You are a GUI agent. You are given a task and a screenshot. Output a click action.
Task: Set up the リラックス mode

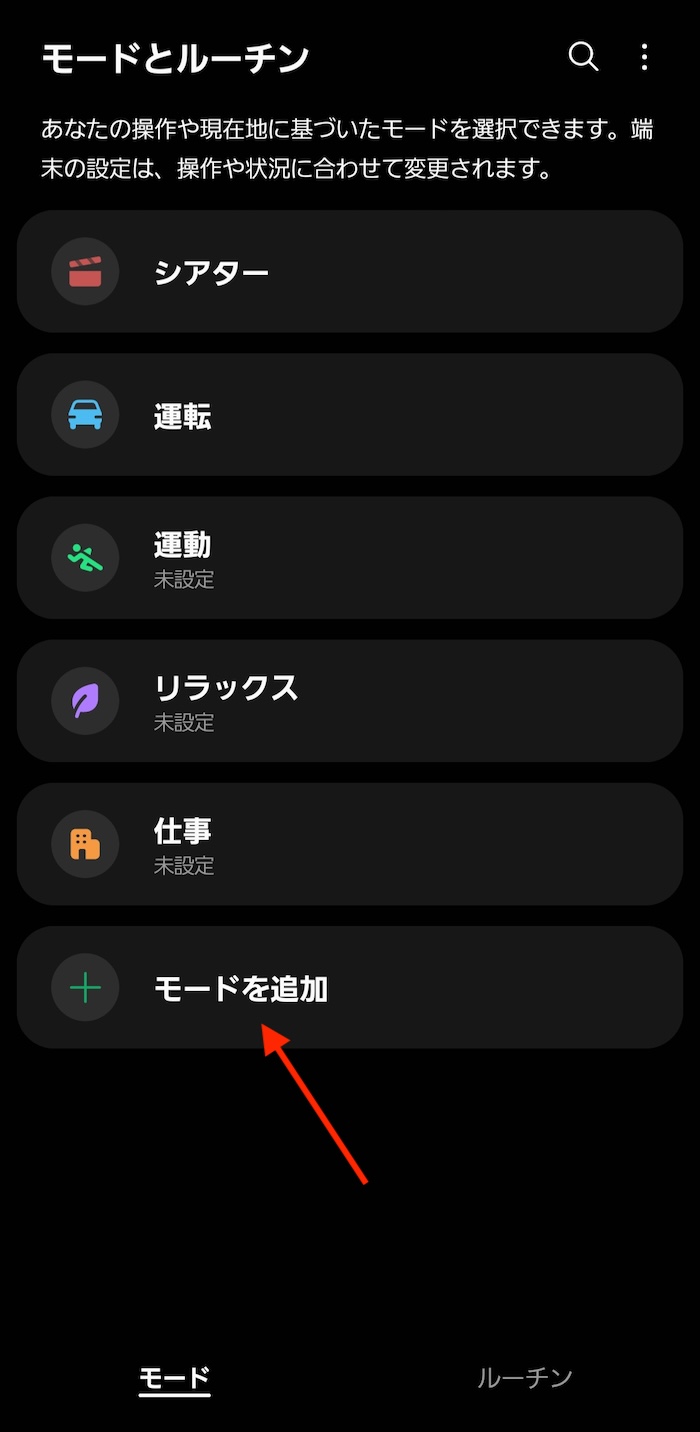(350, 701)
